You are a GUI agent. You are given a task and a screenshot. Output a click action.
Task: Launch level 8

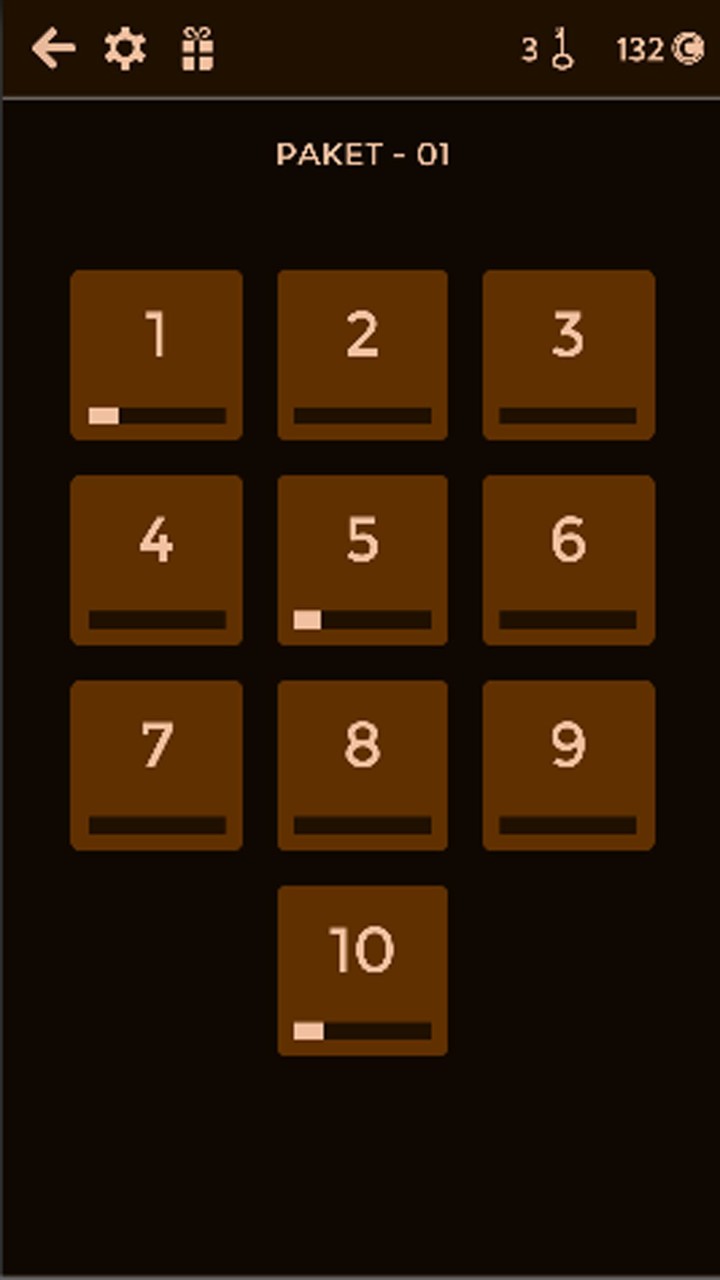tap(362, 765)
